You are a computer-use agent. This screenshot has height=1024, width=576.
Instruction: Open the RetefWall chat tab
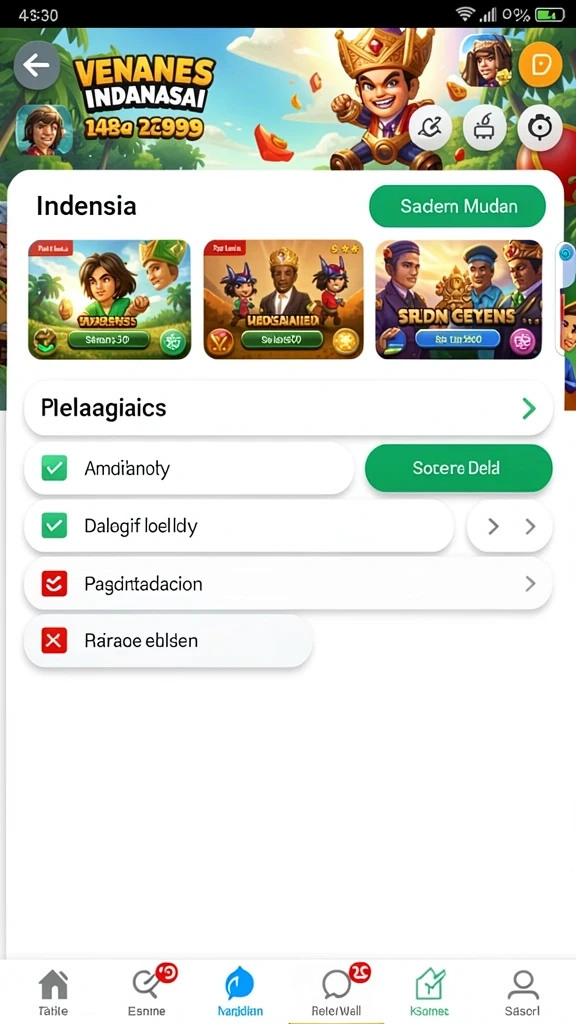[336, 993]
